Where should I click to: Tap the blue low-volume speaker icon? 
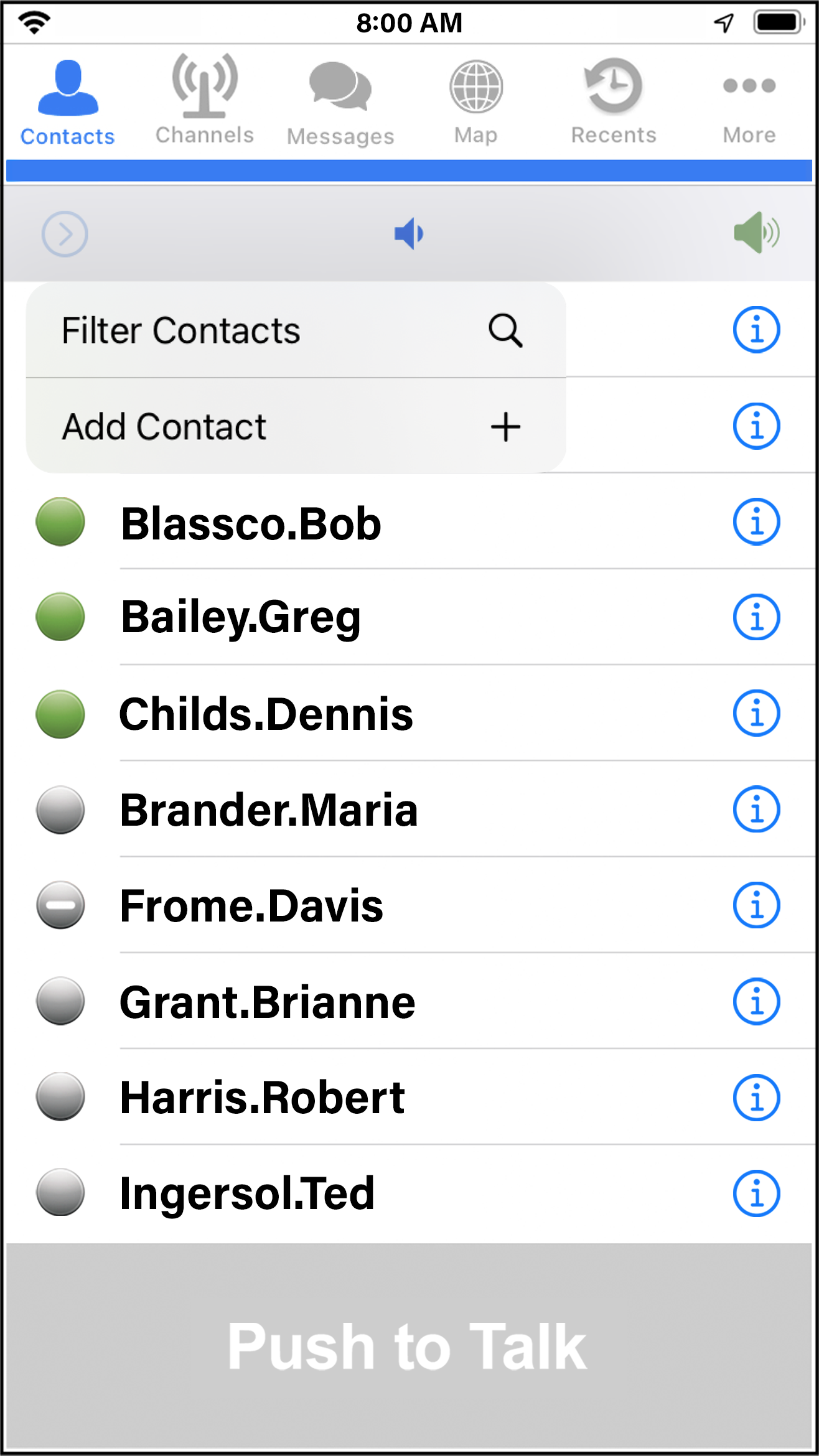pos(409,233)
